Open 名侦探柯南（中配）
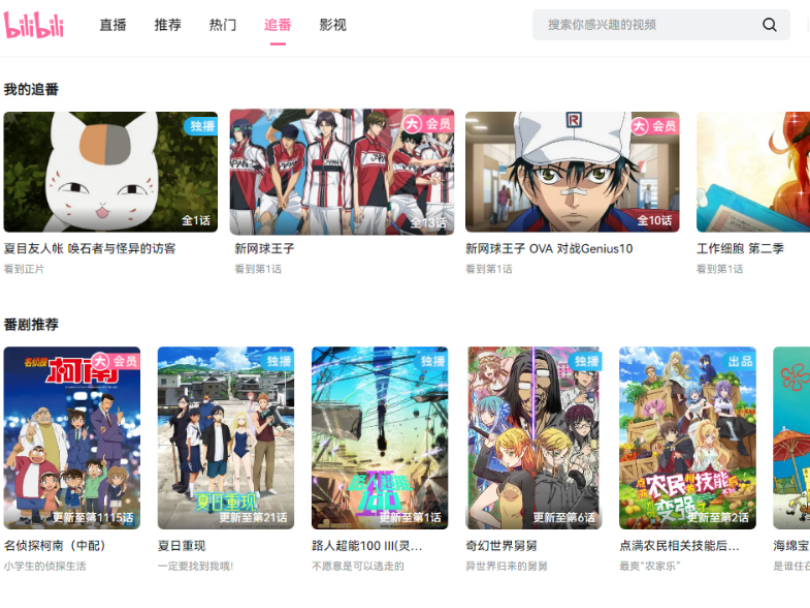This screenshot has width=810, height=608. (x=72, y=438)
